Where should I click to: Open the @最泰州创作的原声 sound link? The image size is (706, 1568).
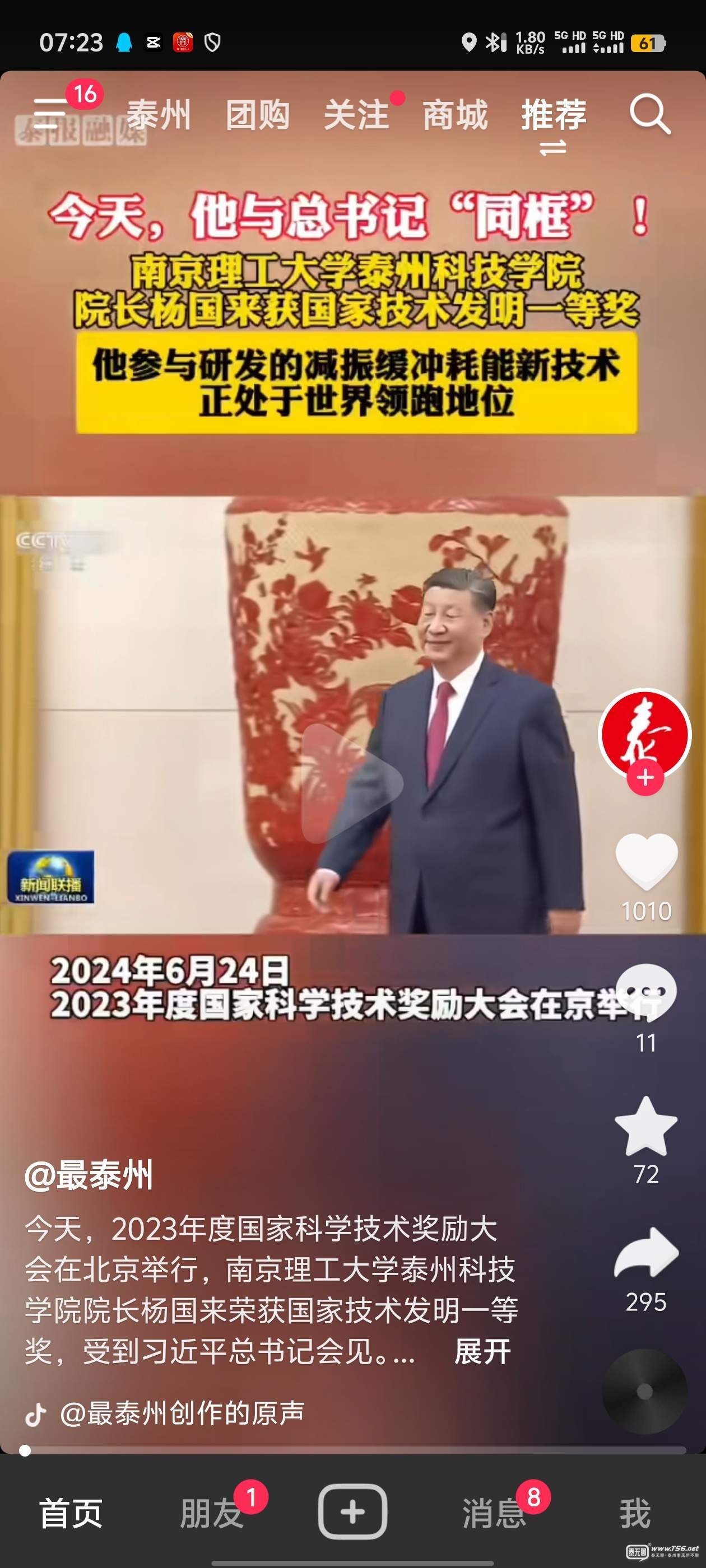coord(182,1413)
